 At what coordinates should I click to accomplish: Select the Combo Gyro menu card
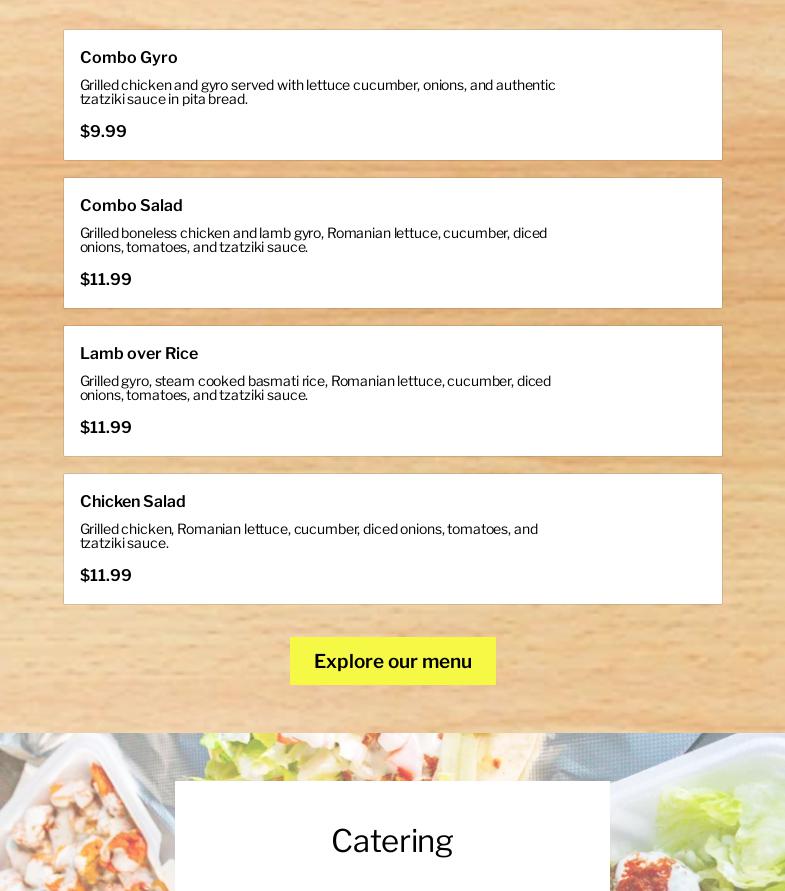click(x=392, y=95)
